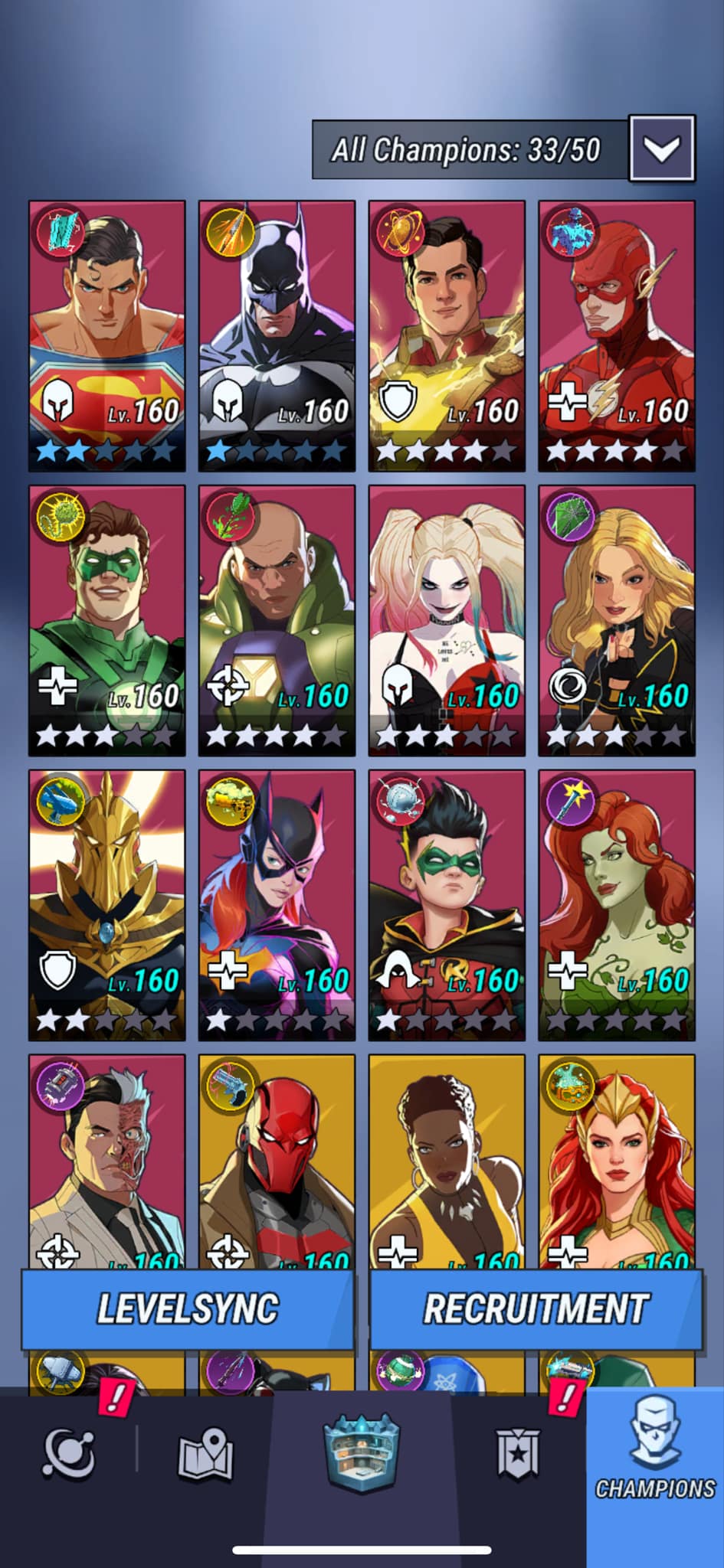Image resolution: width=724 pixels, height=1568 pixels.
Task: Open Robin's champion card
Action: point(447,906)
